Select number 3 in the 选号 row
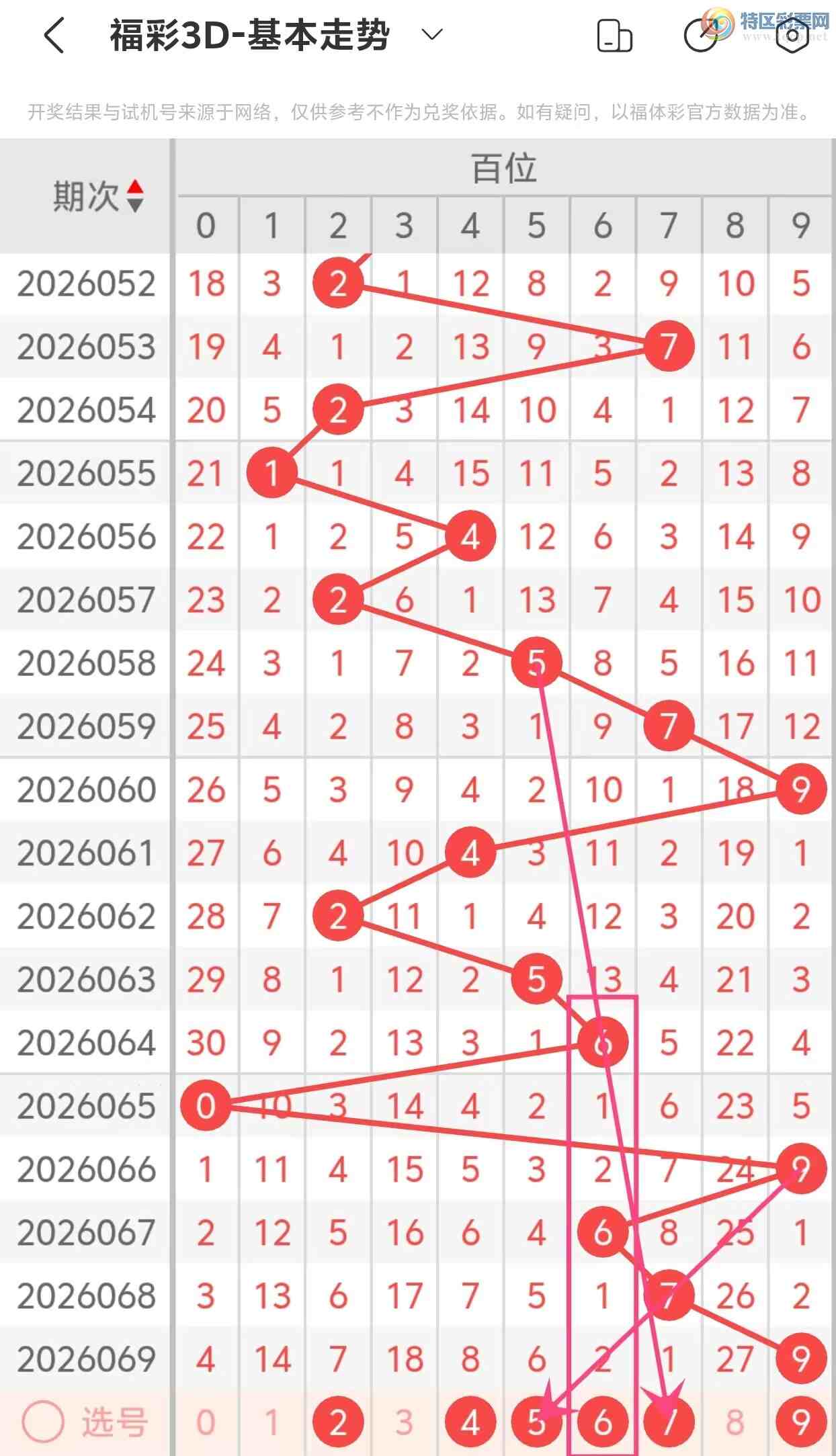The height and width of the screenshot is (1456, 836). tap(404, 1422)
